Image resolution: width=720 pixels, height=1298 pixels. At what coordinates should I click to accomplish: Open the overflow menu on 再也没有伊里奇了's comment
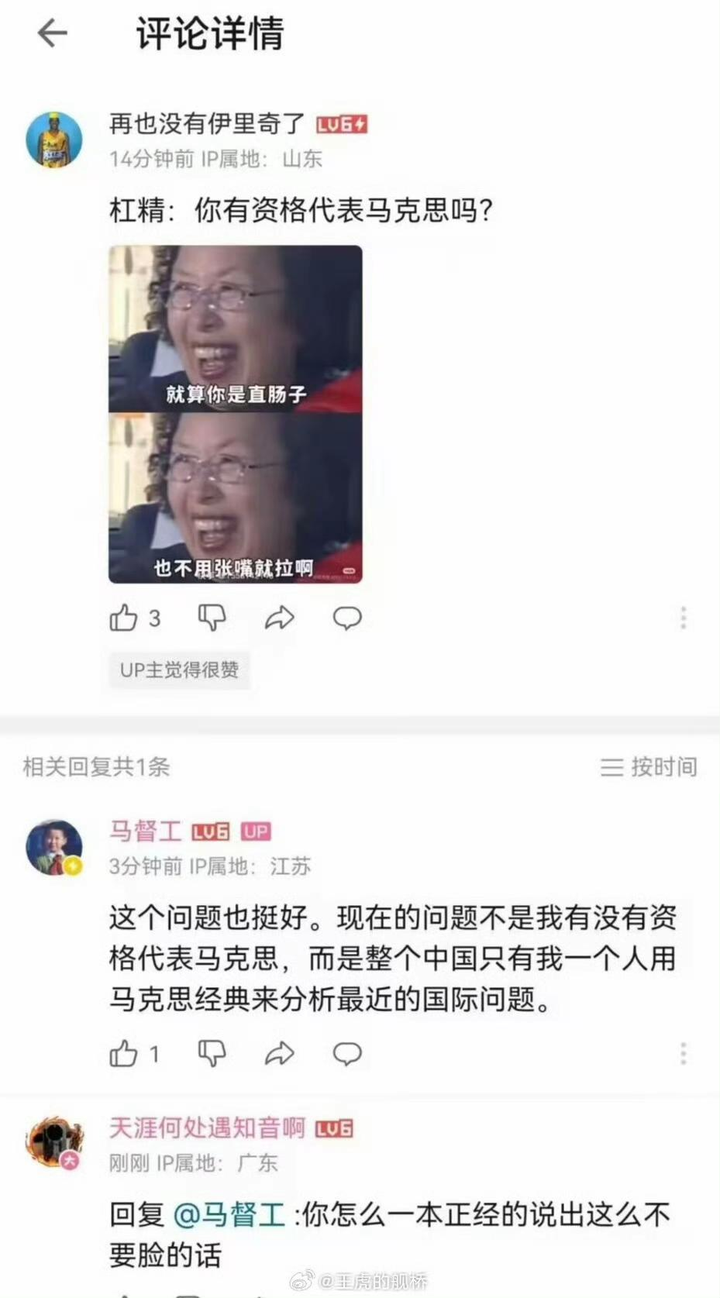click(683, 618)
